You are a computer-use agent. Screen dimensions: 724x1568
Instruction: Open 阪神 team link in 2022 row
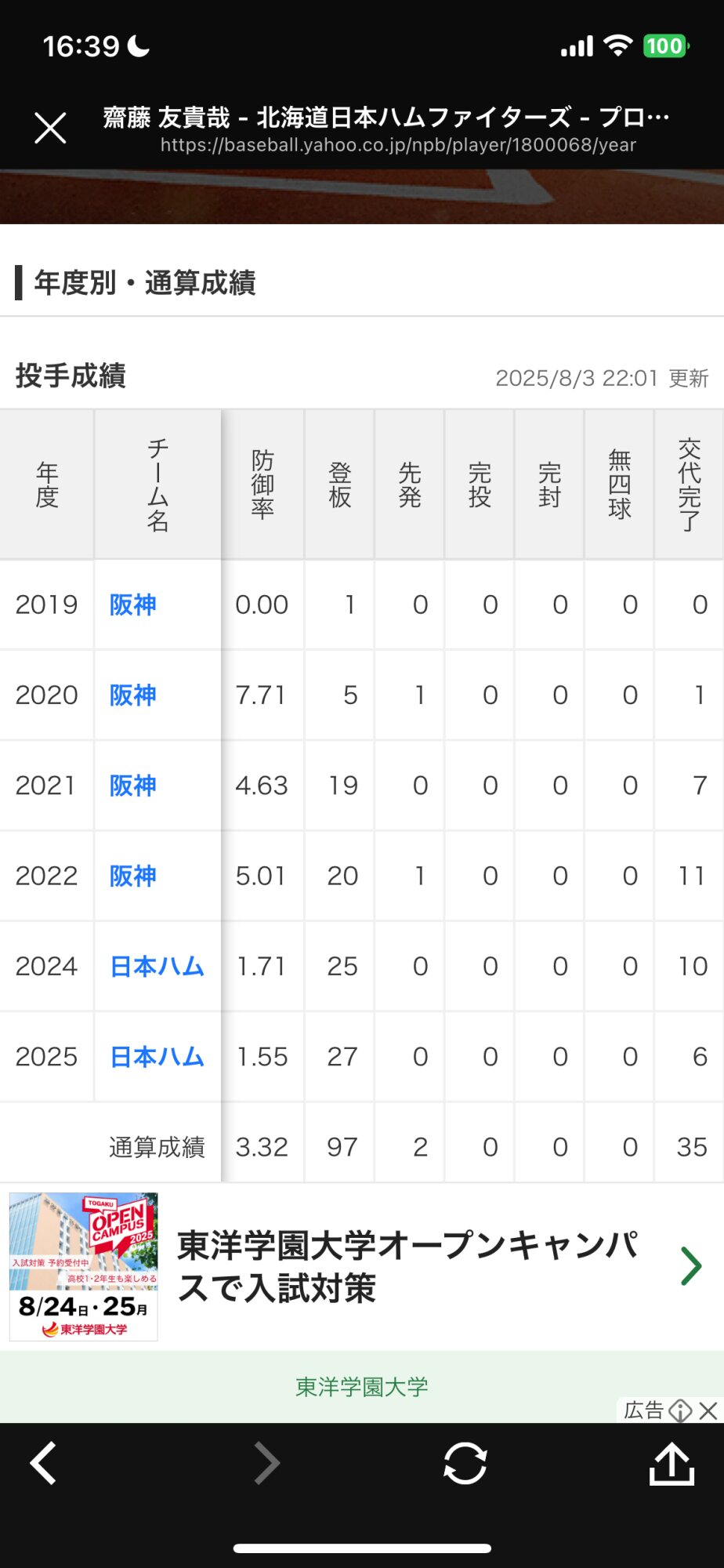(x=132, y=876)
